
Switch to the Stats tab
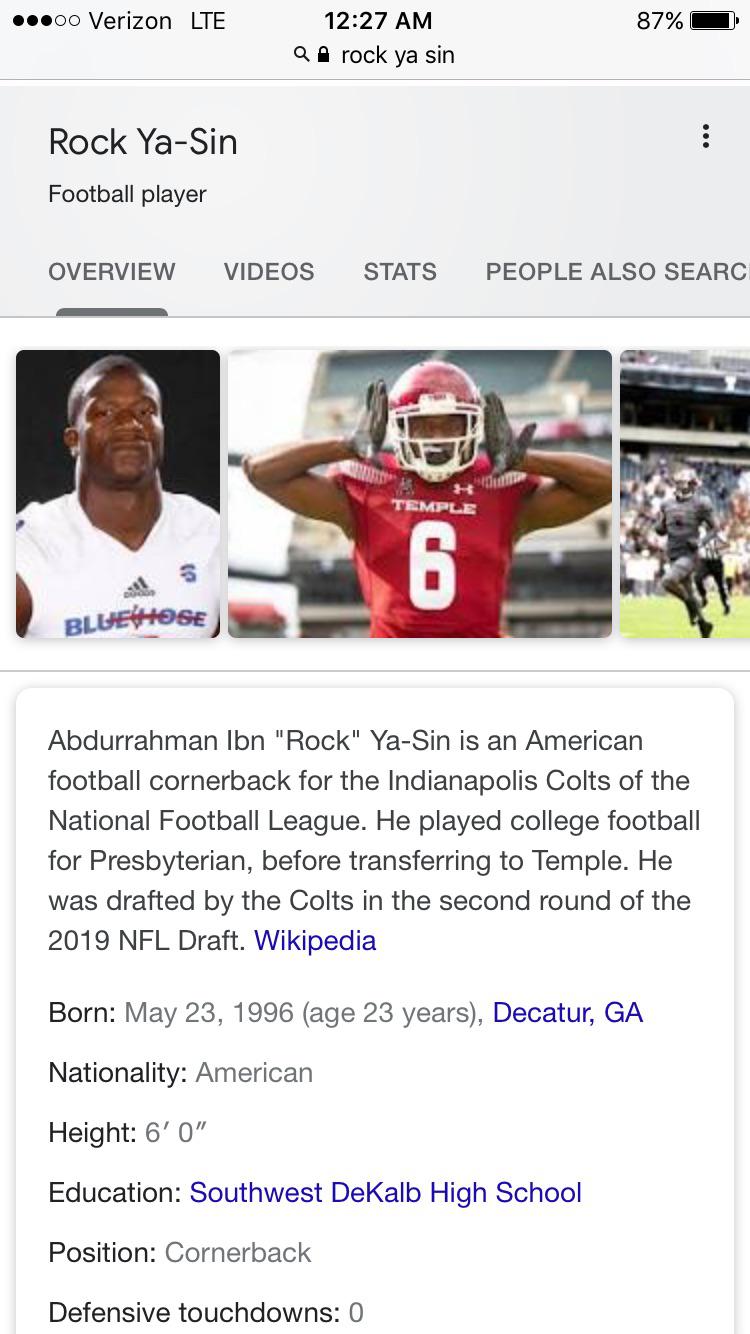tap(400, 272)
